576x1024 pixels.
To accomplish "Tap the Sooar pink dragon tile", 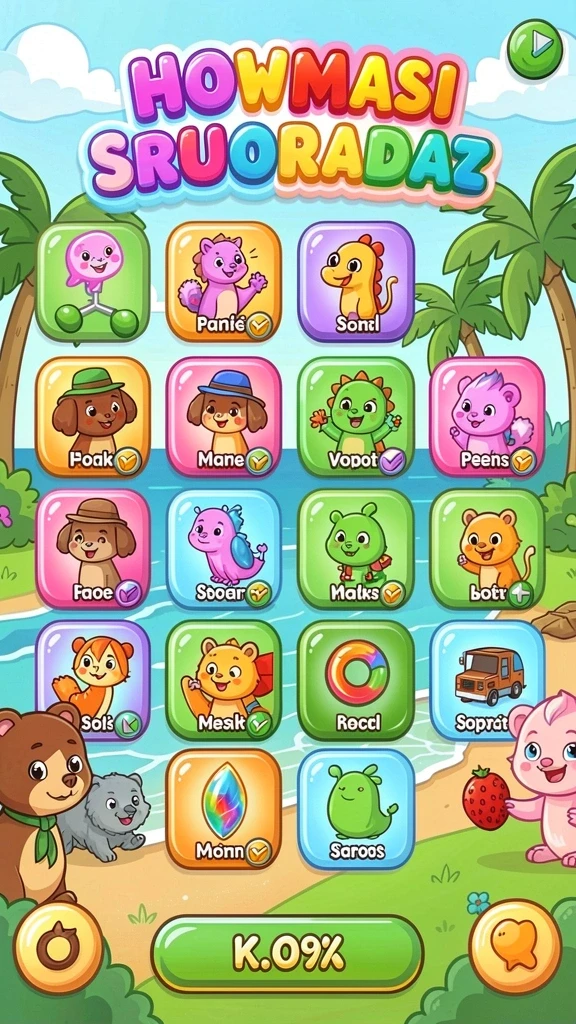I will (x=223, y=549).
